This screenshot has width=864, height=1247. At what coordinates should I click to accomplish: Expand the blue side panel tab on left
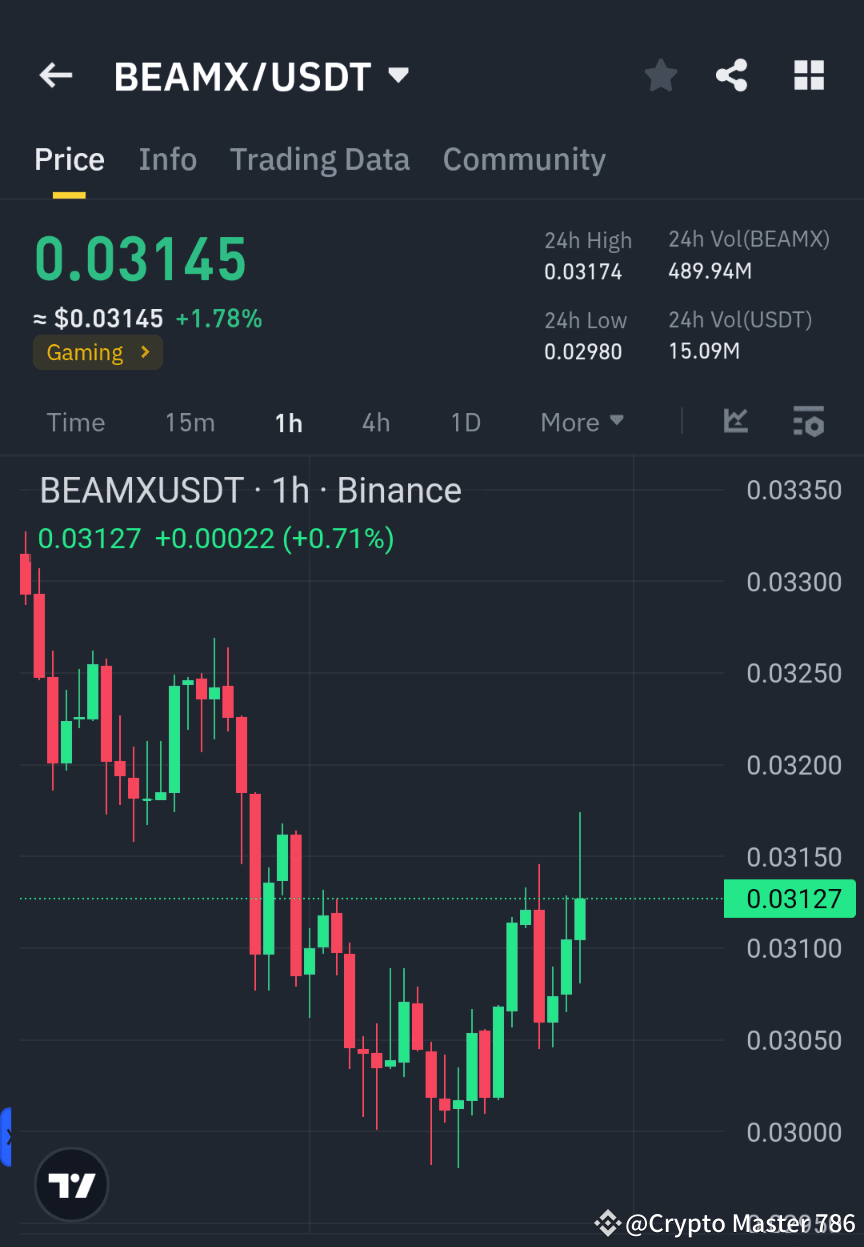point(8,1137)
